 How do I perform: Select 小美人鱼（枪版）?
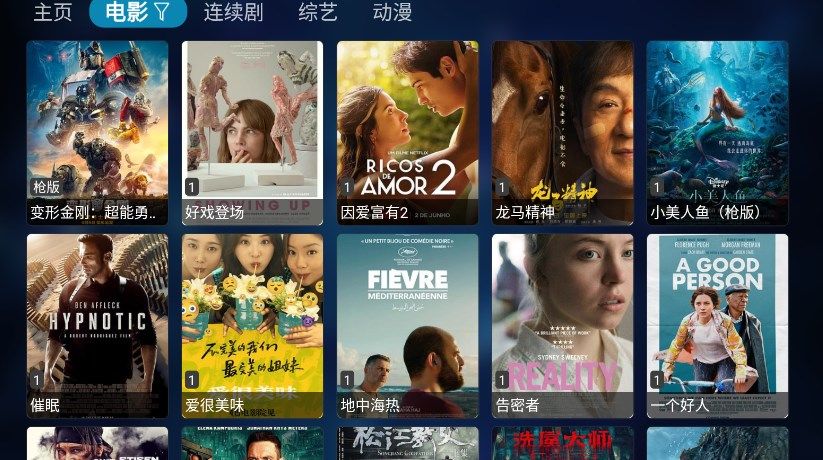pyautogui.click(x=717, y=132)
